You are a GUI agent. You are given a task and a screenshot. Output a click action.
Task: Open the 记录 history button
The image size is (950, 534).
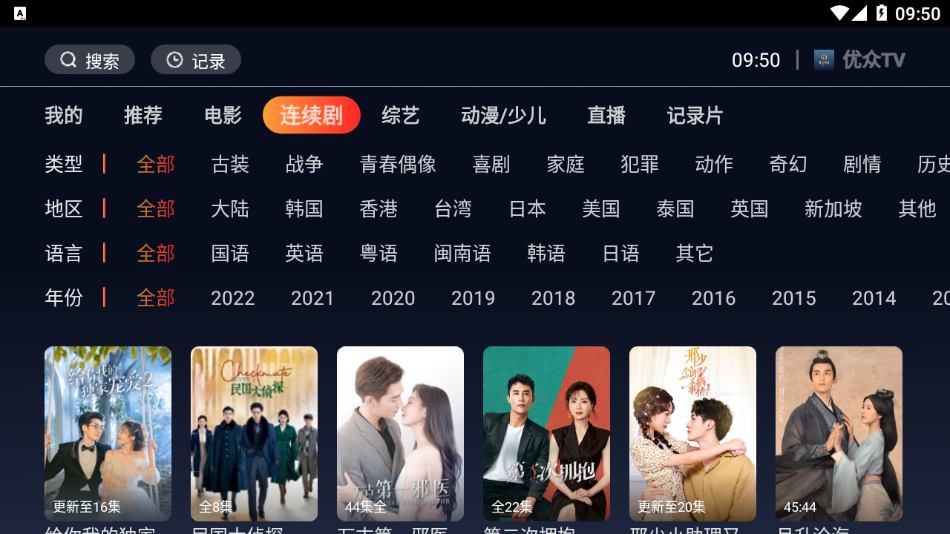pyautogui.click(x=196, y=60)
